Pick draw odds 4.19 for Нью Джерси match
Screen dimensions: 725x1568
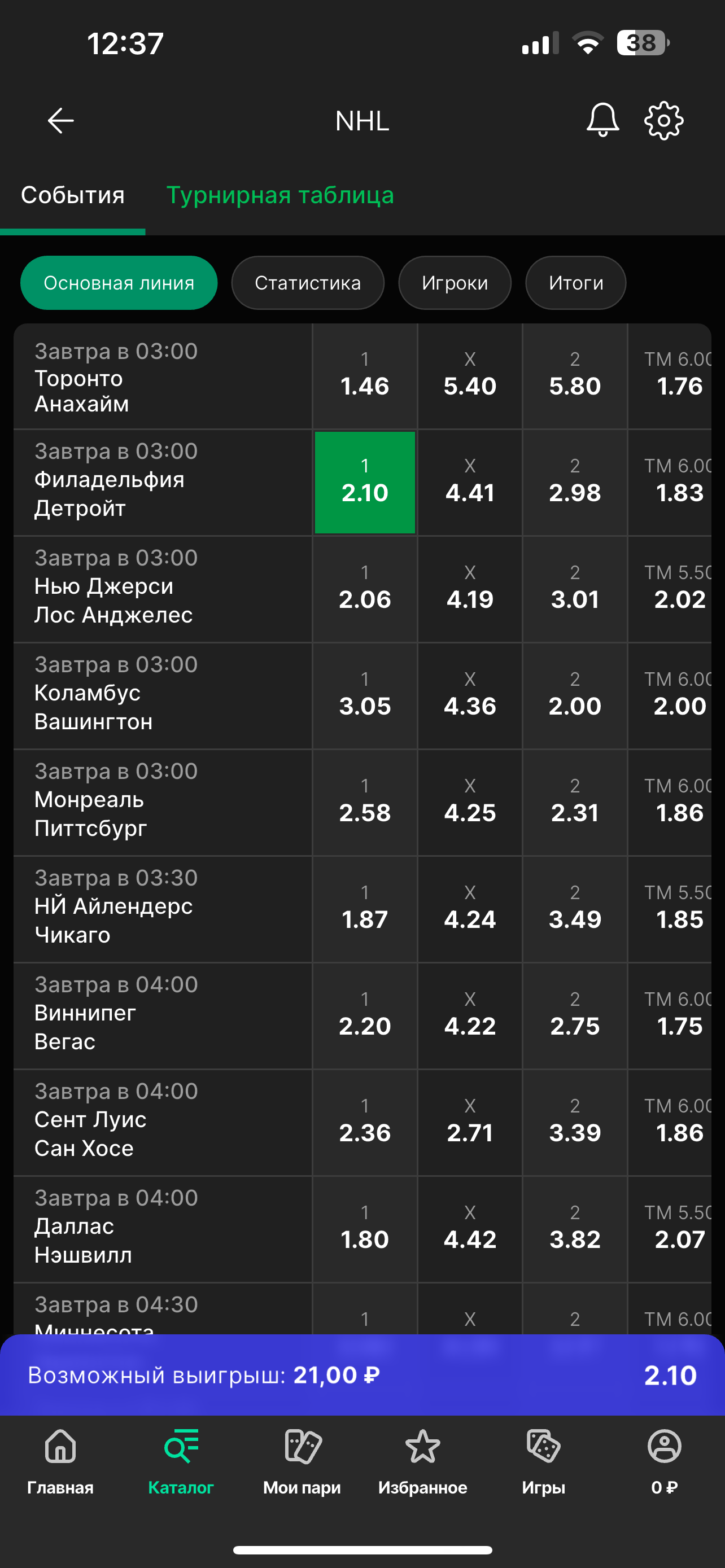[x=469, y=589]
